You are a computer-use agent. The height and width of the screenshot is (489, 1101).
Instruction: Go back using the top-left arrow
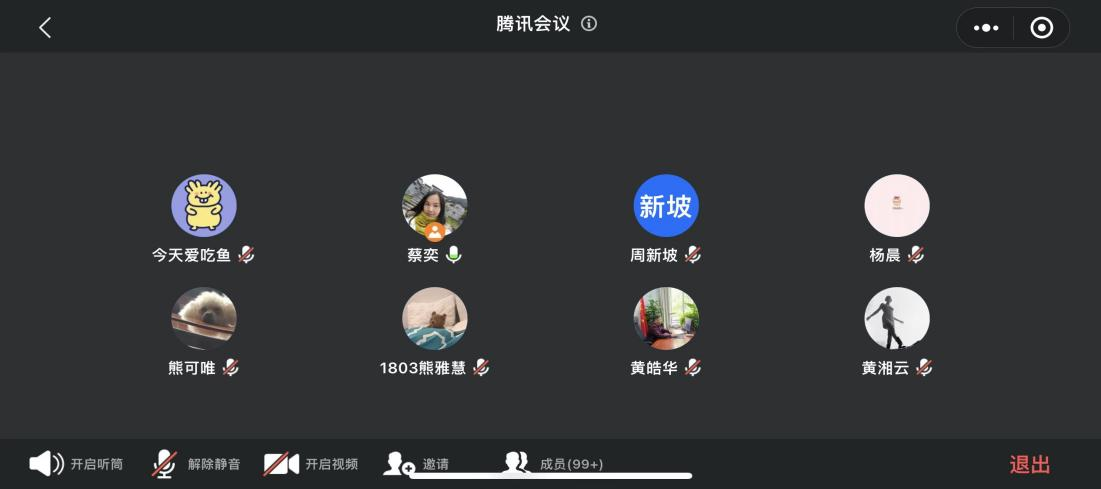coord(45,28)
